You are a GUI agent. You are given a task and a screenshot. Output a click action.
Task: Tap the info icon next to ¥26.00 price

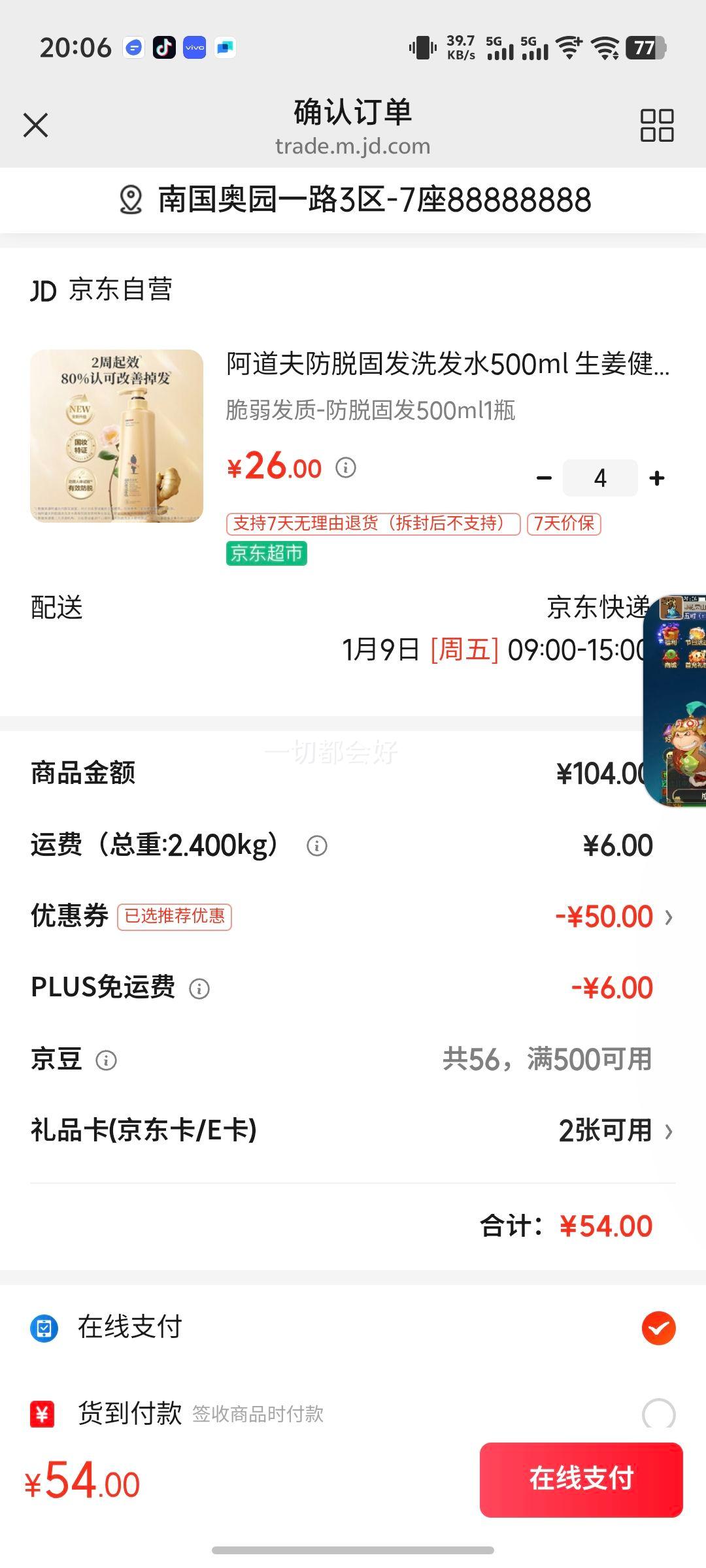(346, 467)
